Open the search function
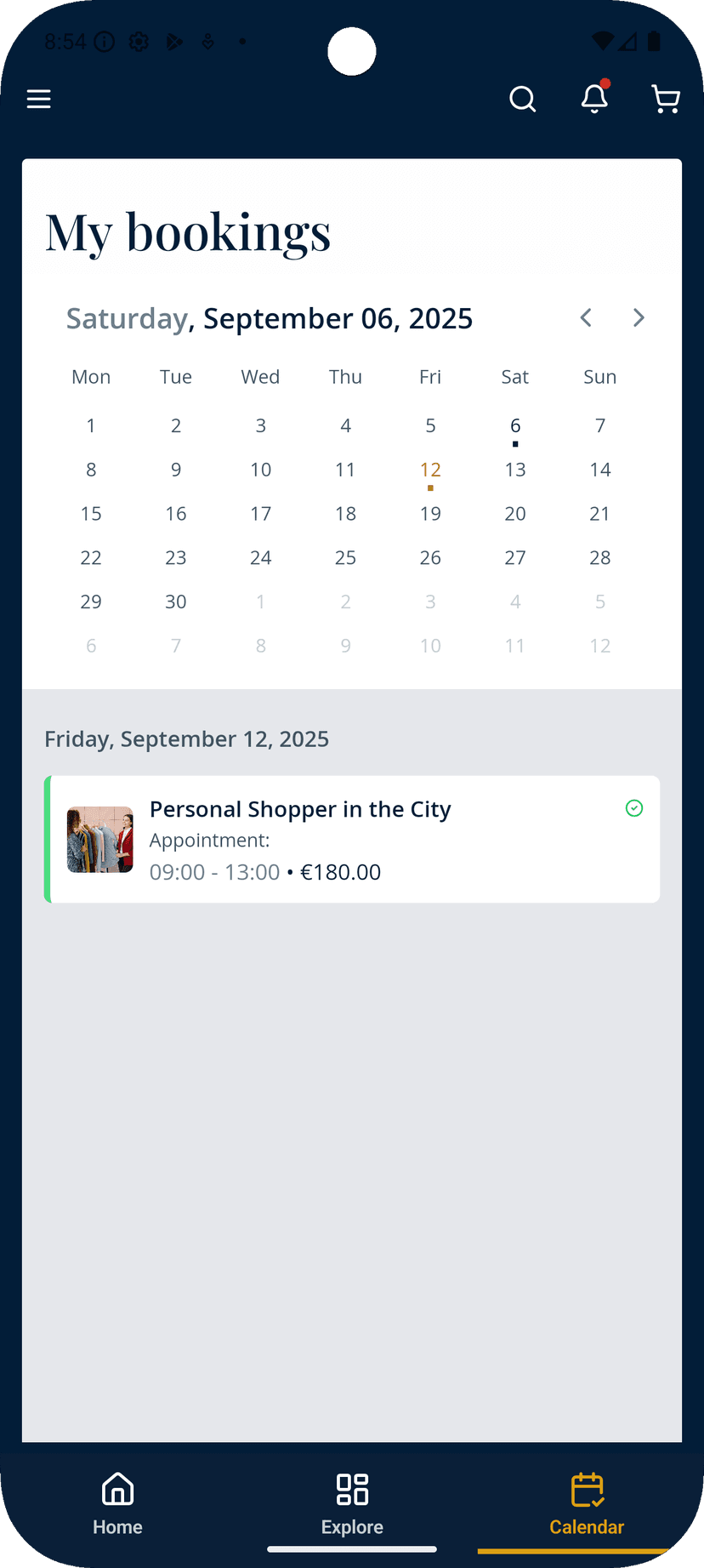Viewport: 704px width, 1568px height. (523, 99)
